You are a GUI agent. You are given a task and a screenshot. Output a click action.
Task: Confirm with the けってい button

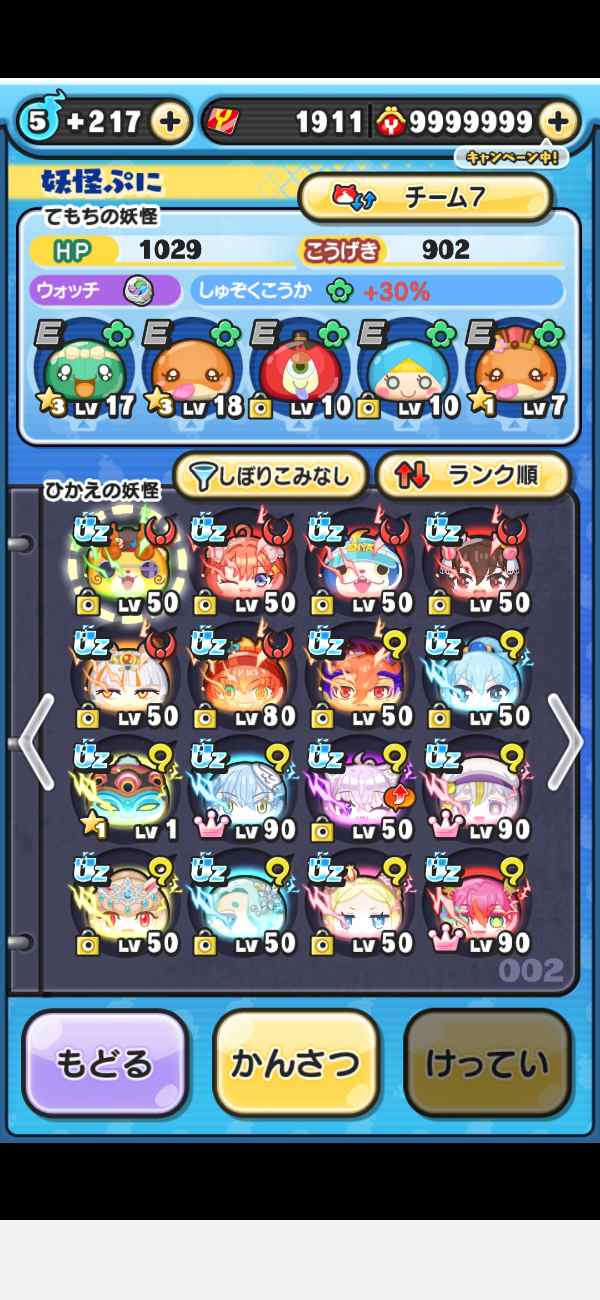click(x=487, y=1063)
